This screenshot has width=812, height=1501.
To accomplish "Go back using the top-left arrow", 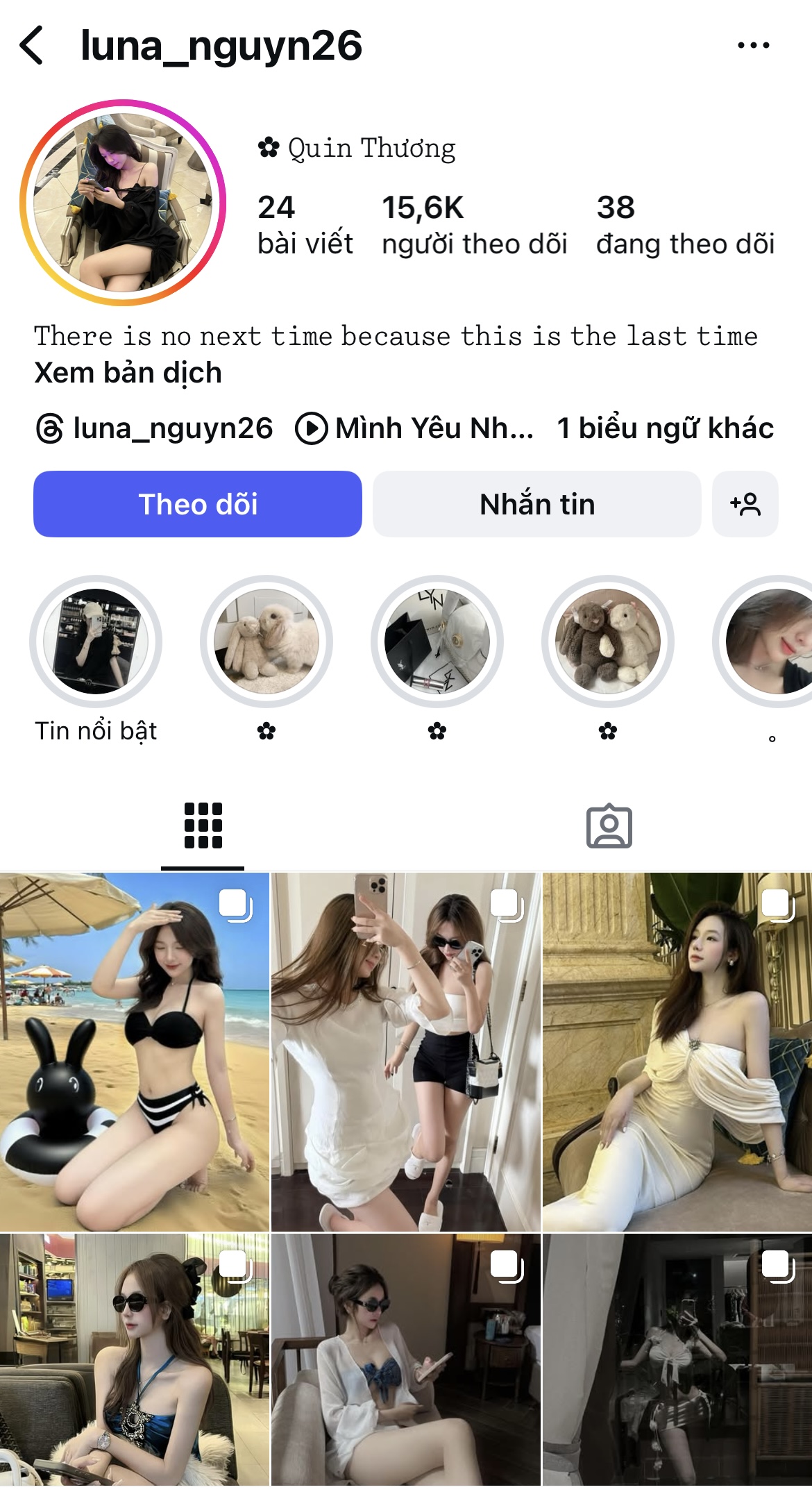I will [x=32, y=46].
